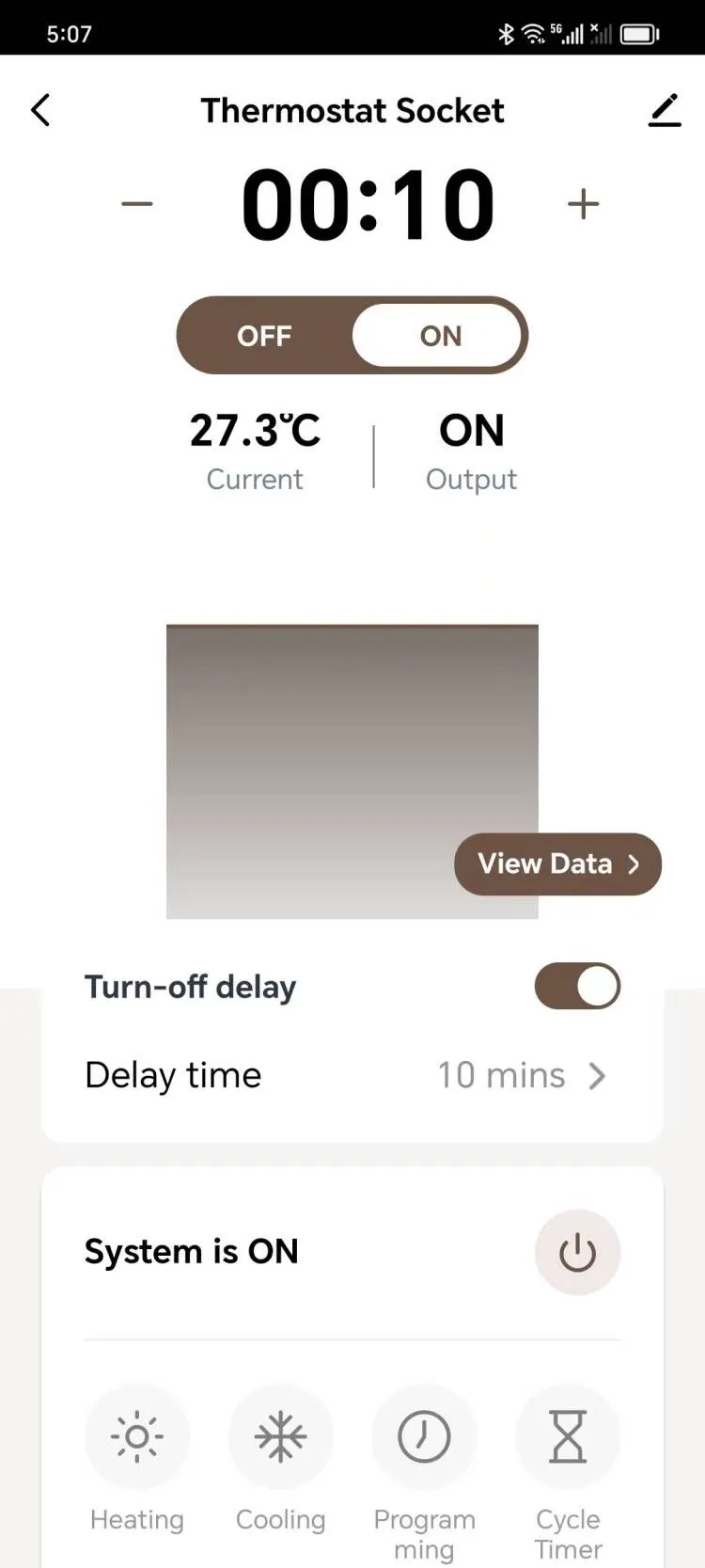Select the ON segment

tap(438, 336)
